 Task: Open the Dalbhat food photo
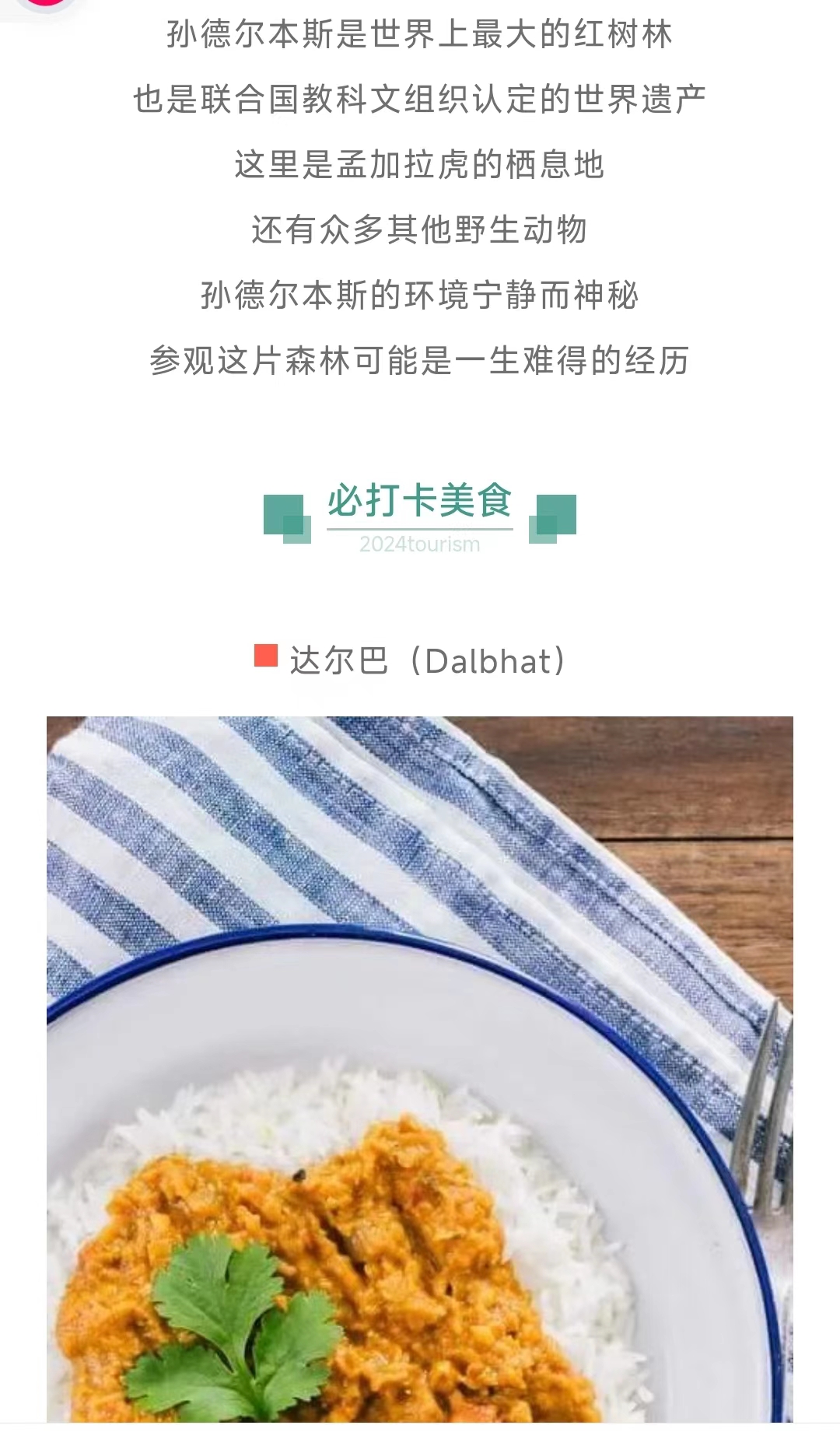pos(420,1069)
